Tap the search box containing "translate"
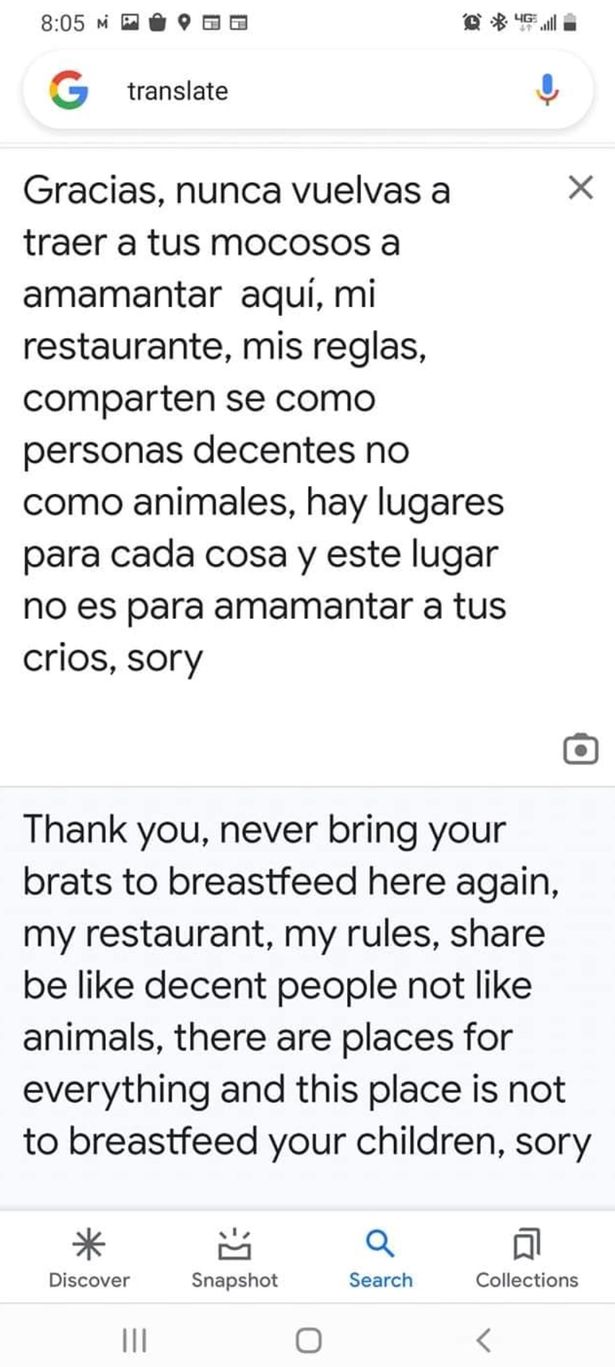The image size is (615, 1367). pyautogui.click(x=307, y=92)
